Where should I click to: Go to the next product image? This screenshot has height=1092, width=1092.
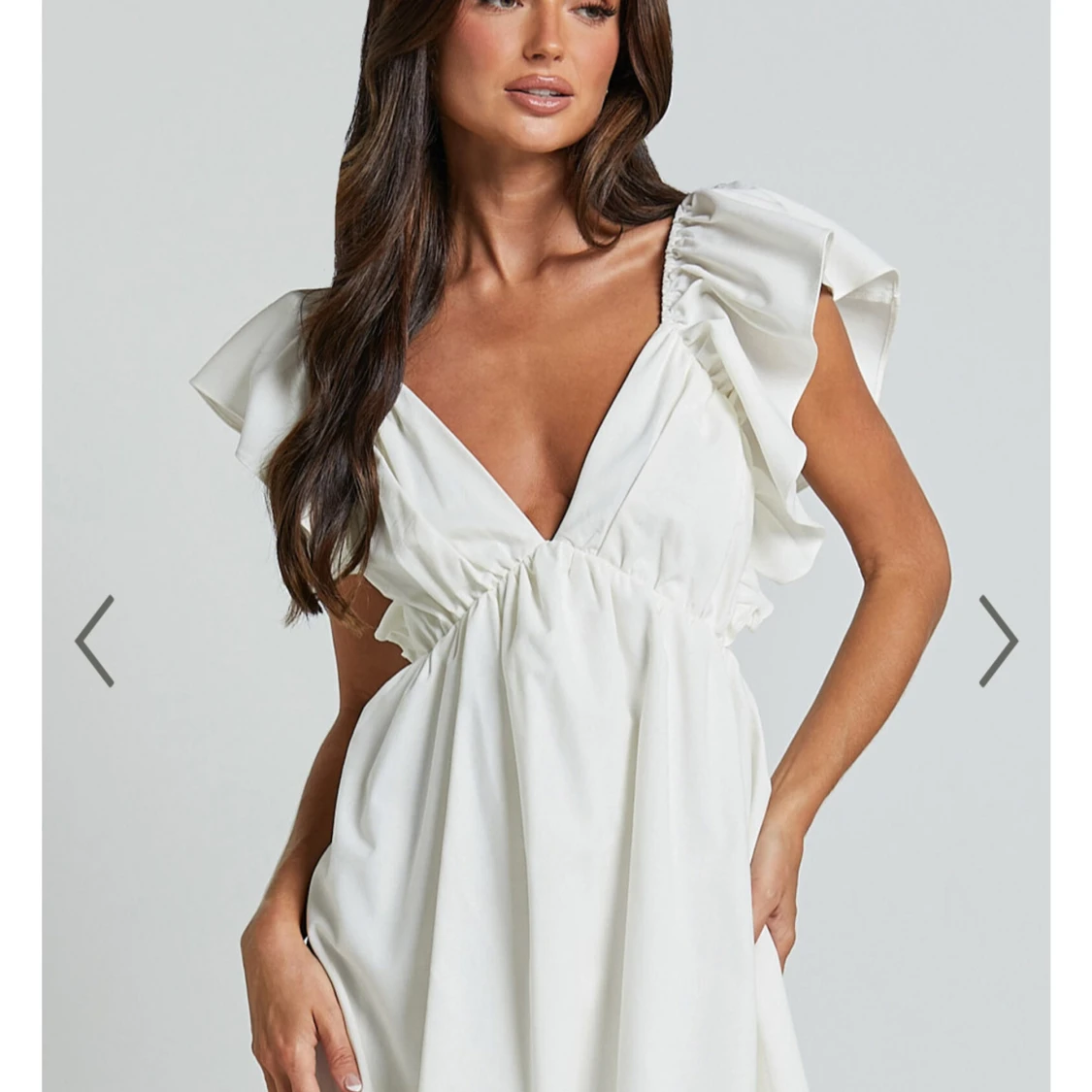coord(998,641)
